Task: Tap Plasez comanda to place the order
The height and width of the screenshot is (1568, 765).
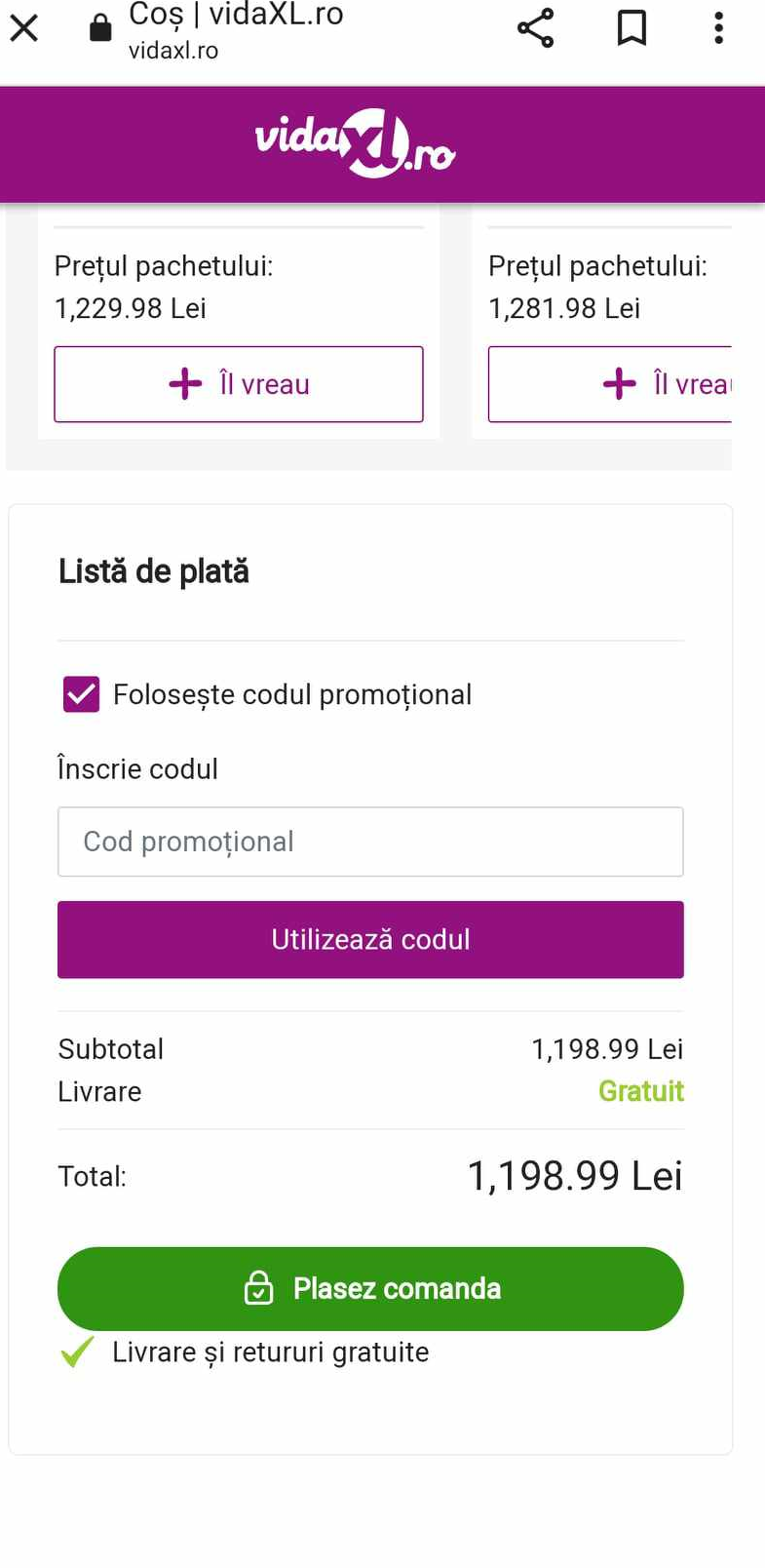Action: tap(371, 1288)
